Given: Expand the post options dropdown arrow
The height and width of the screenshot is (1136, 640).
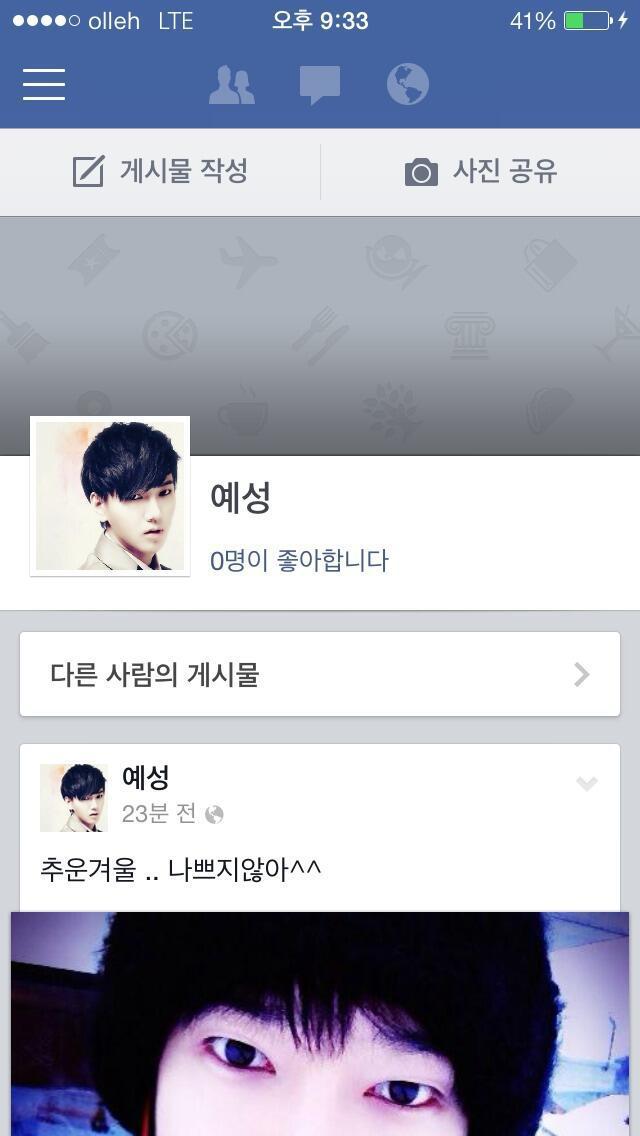Looking at the screenshot, I should tap(587, 784).
